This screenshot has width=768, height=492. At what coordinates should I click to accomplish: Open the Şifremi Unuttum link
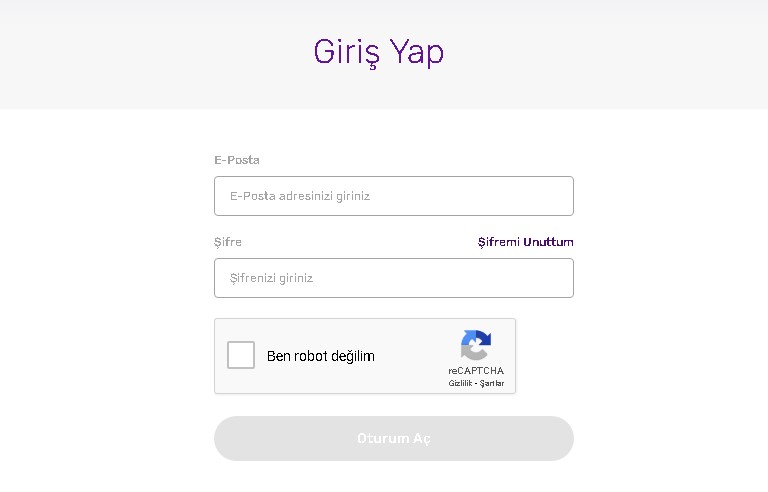pyautogui.click(x=525, y=242)
